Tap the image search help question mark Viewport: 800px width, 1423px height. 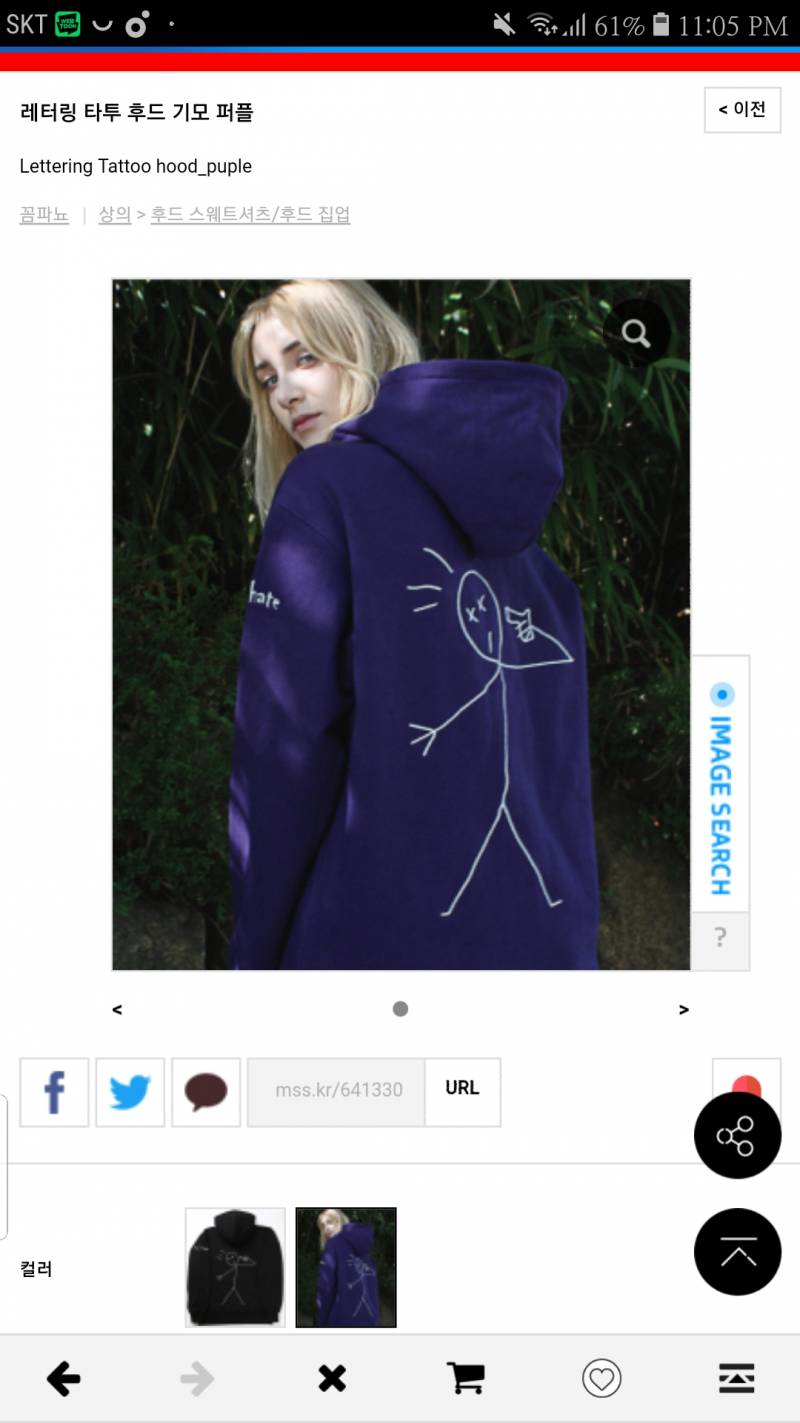[x=720, y=939]
